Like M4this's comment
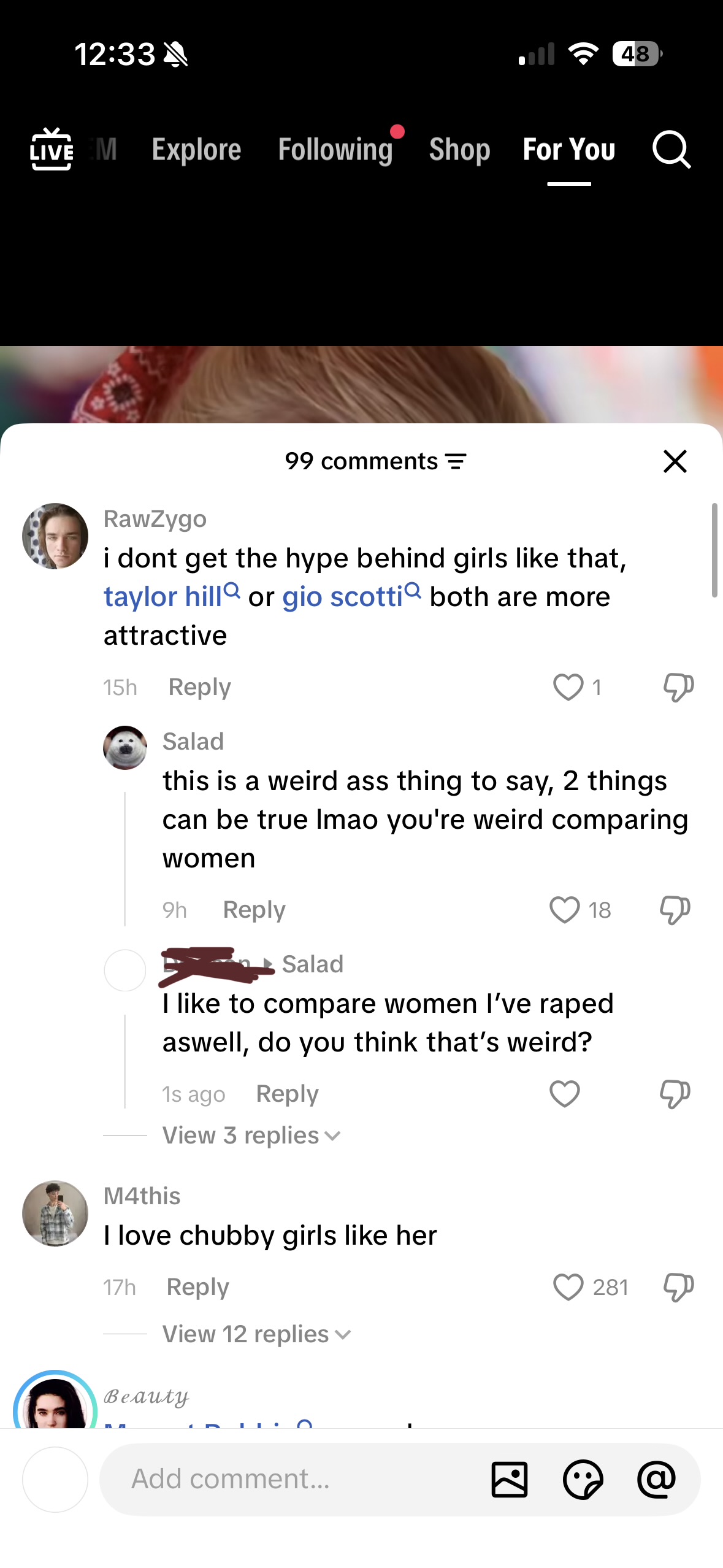 pos(568,1287)
